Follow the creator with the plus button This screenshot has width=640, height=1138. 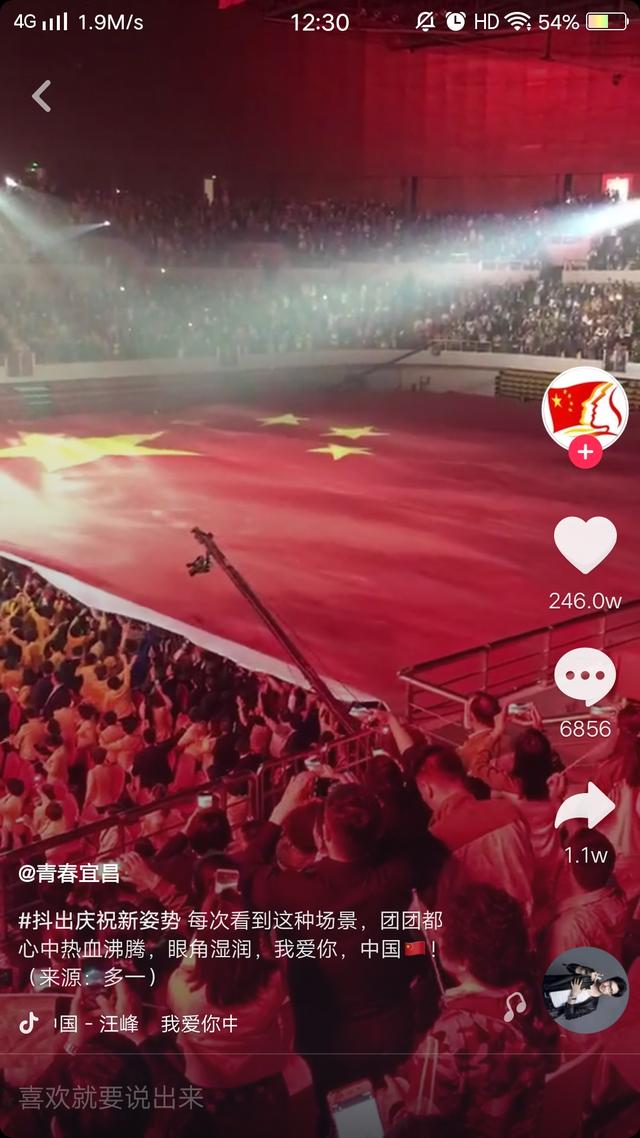585,453
